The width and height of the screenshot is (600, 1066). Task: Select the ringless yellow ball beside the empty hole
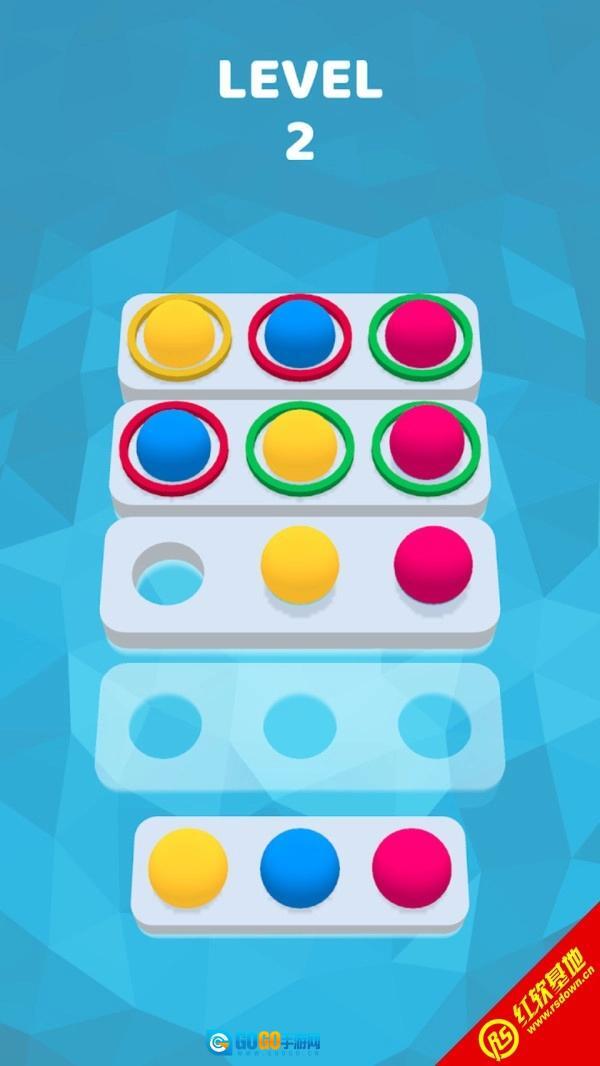299,564
